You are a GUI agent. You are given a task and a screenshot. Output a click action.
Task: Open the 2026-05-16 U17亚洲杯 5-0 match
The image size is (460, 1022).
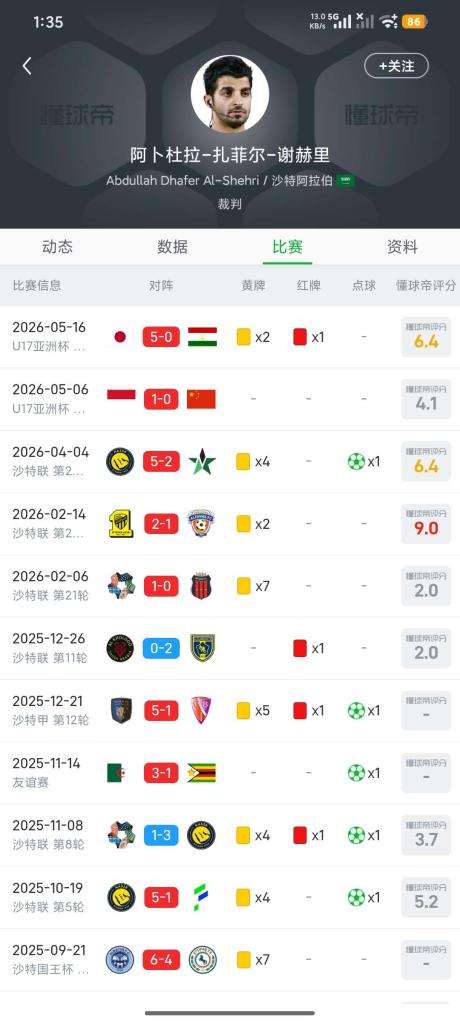230,337
